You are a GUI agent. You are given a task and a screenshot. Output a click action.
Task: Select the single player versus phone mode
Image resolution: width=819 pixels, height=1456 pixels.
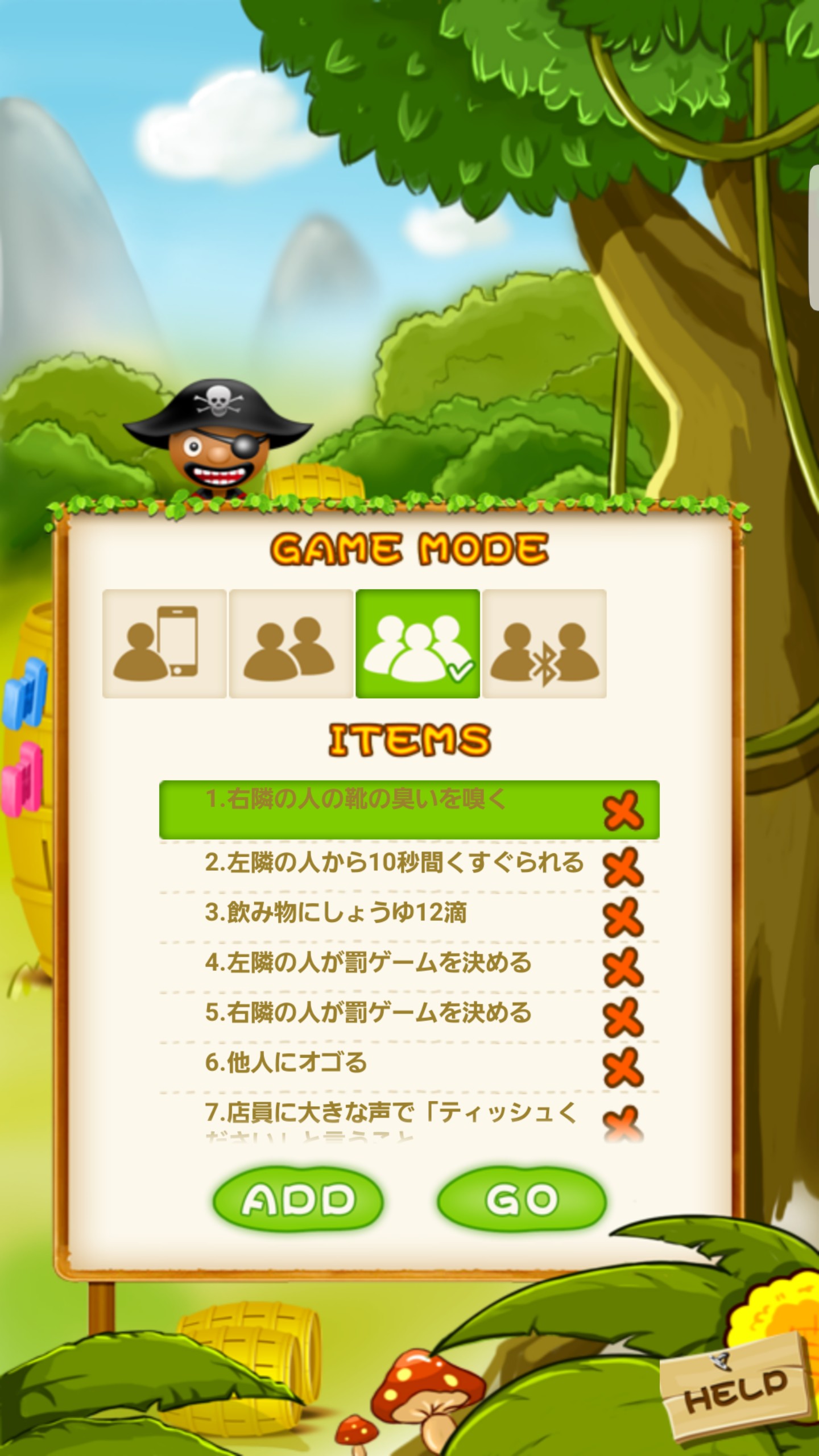tap(164, 644)
